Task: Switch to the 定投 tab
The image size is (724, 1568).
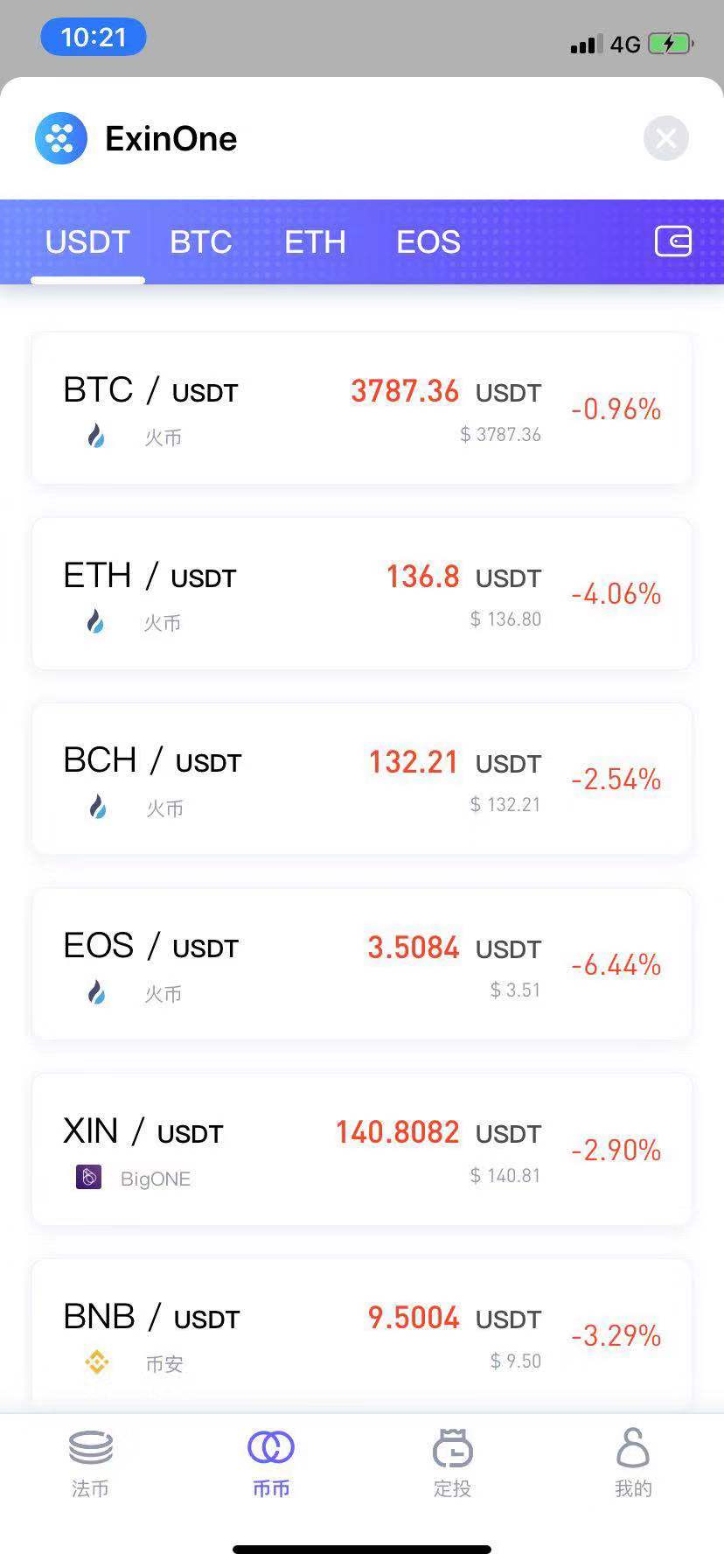Action: coord(452,1463)
